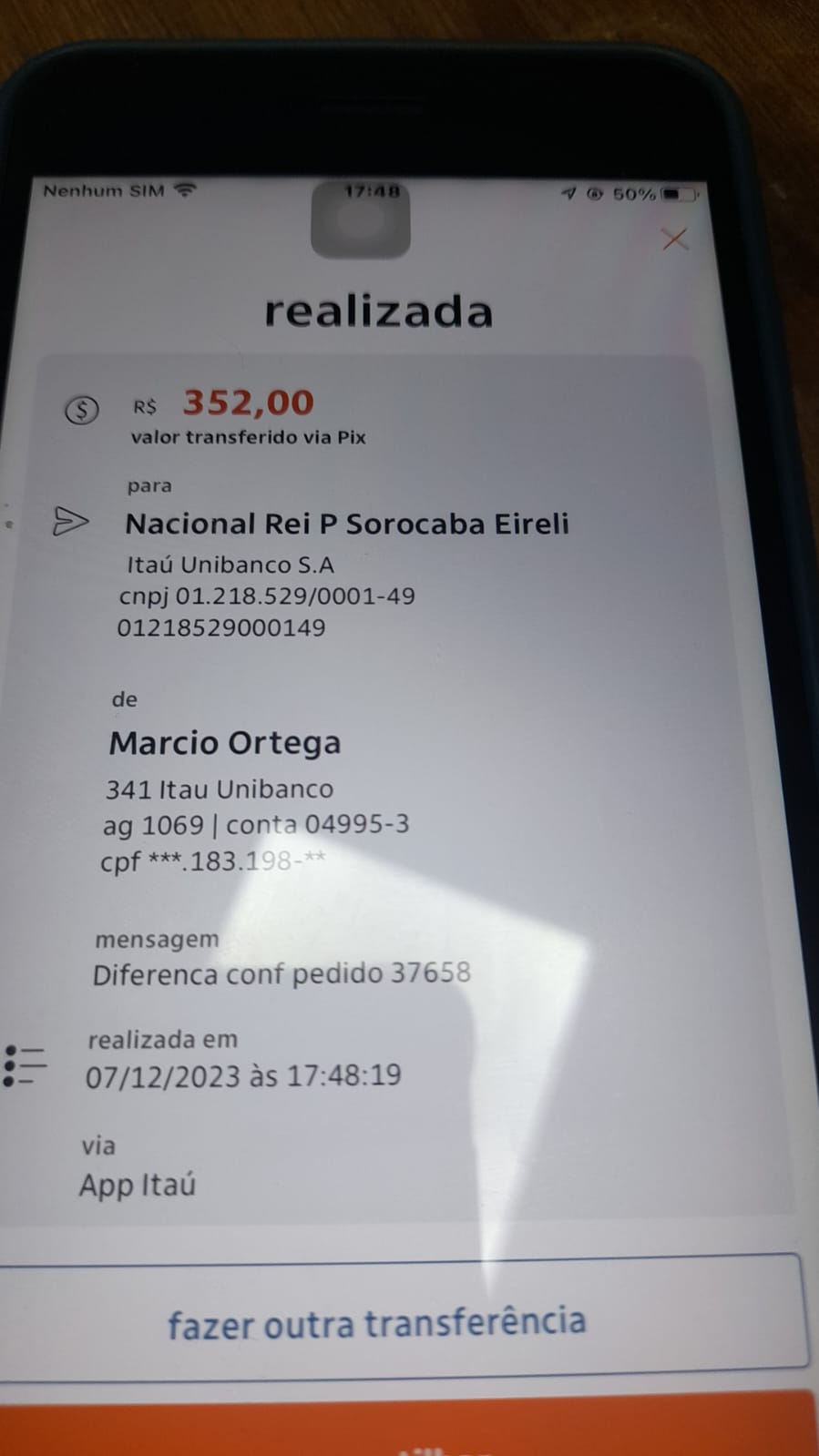Select the paper plane icon next to Nacional Rei P Sorocaba
The width and height of the screenshot is (819, 1456).
pyautogui.click(x=72, y=522)
